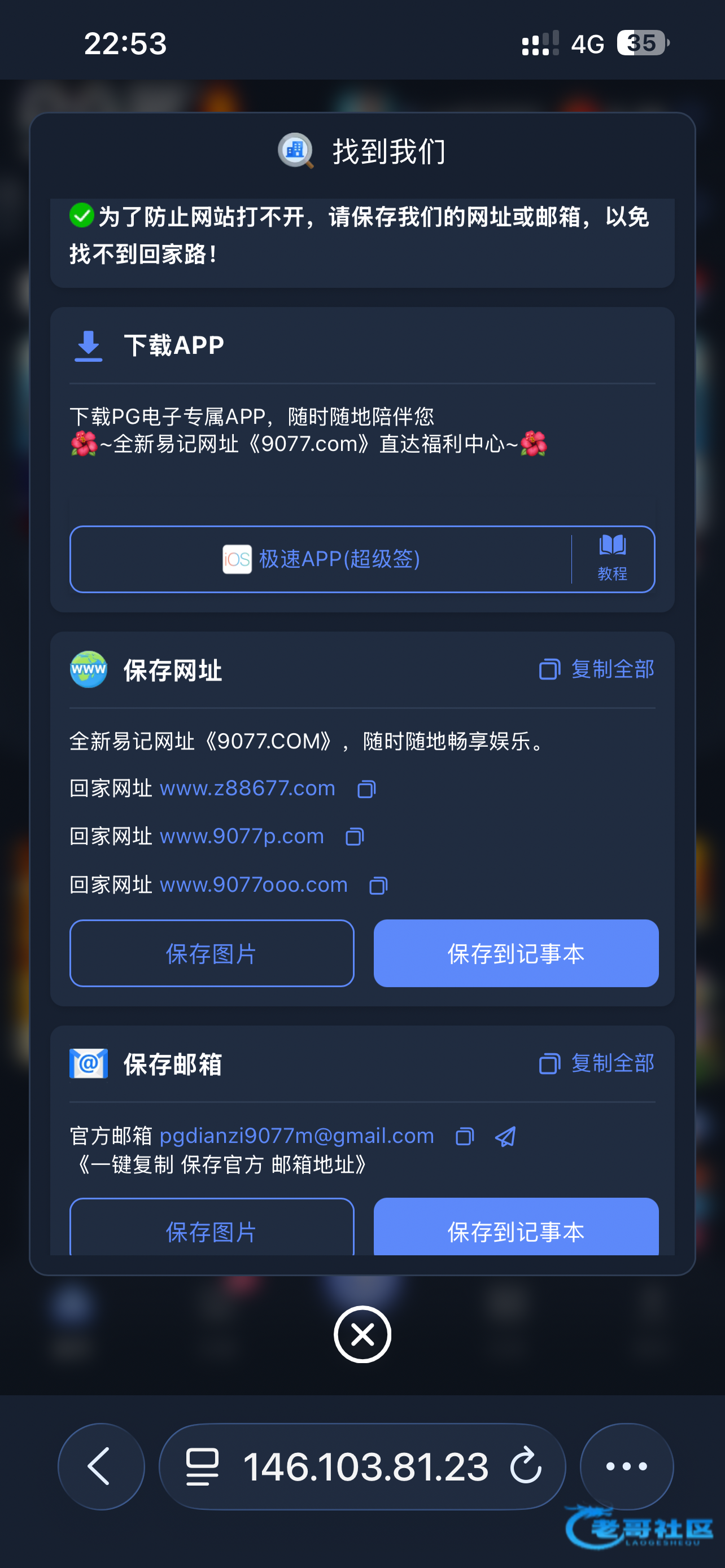725x1568 pixels.
Task: Open the browser's three-dot menu
Action: click(x=627, y=1466)
